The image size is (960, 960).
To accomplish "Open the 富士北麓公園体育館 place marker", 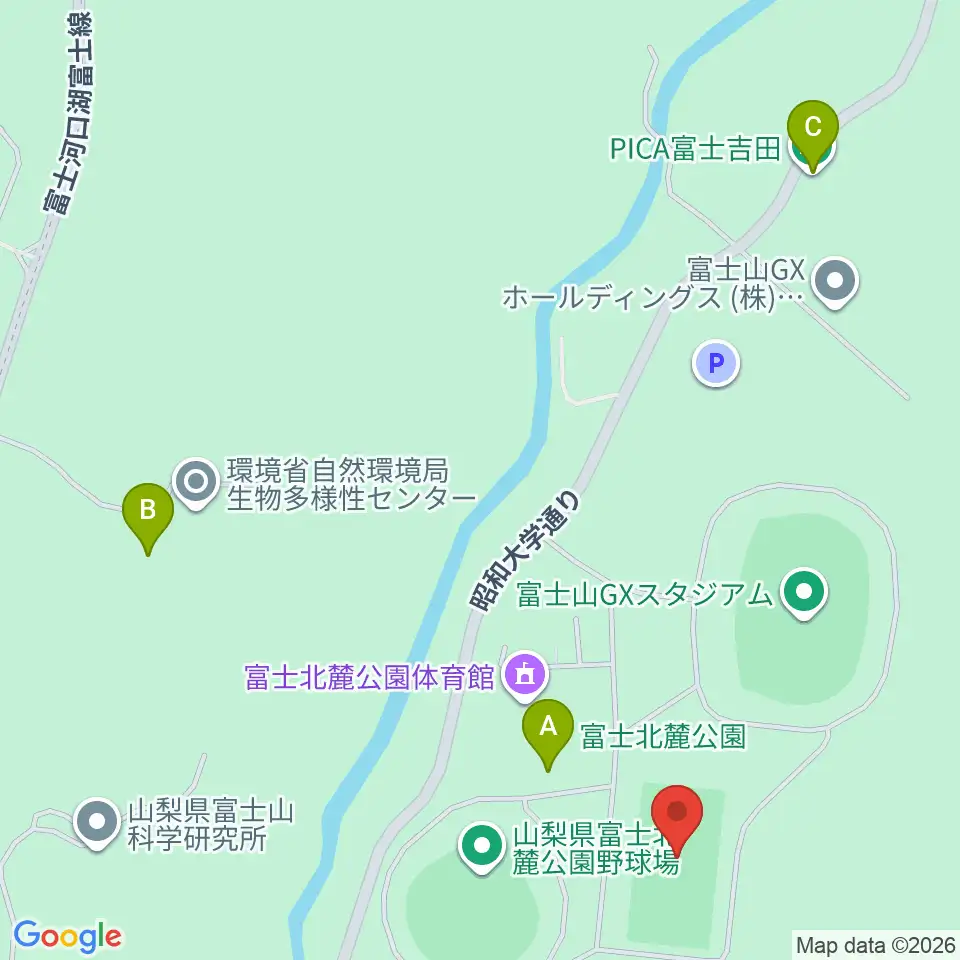I will (x=525, y=677).
